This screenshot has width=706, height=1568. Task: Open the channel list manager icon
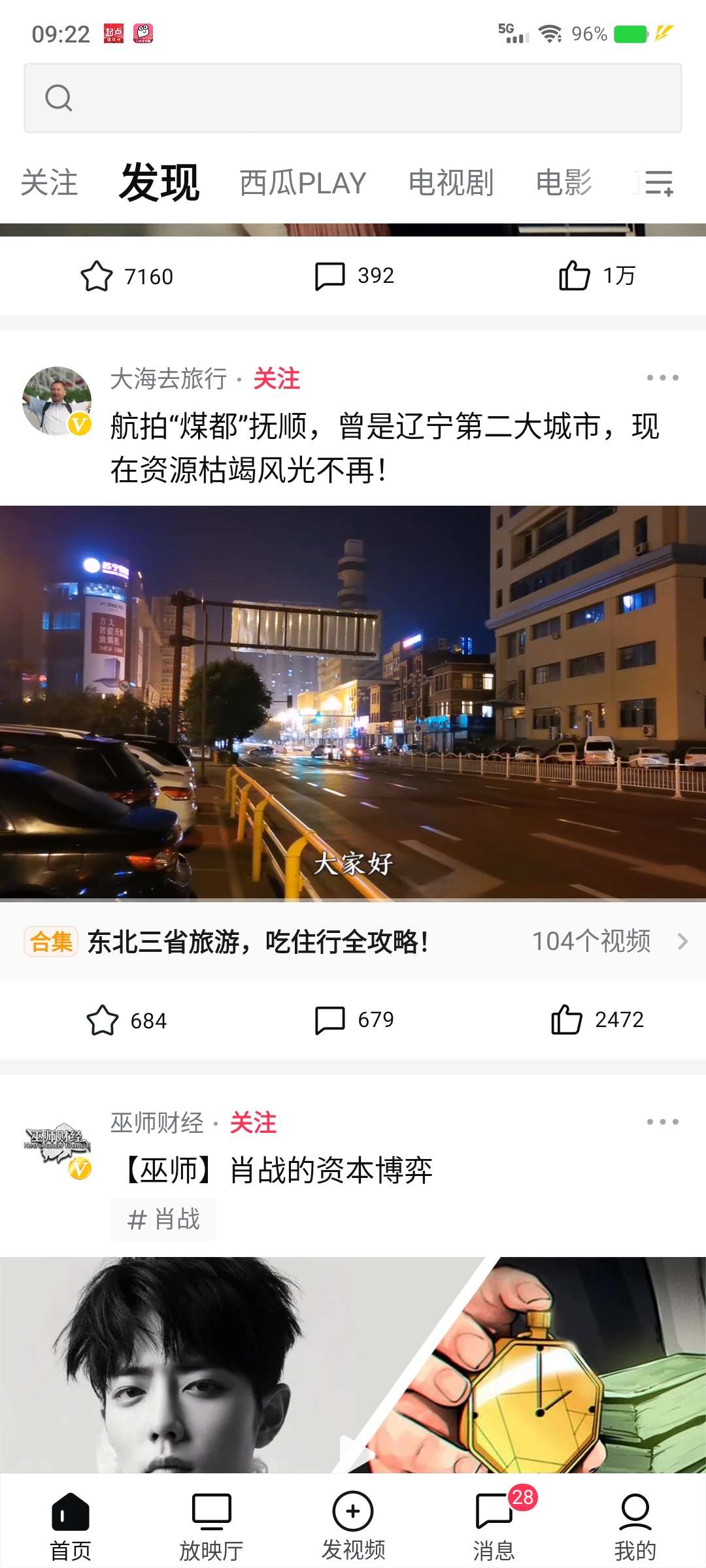click(658, 182)
